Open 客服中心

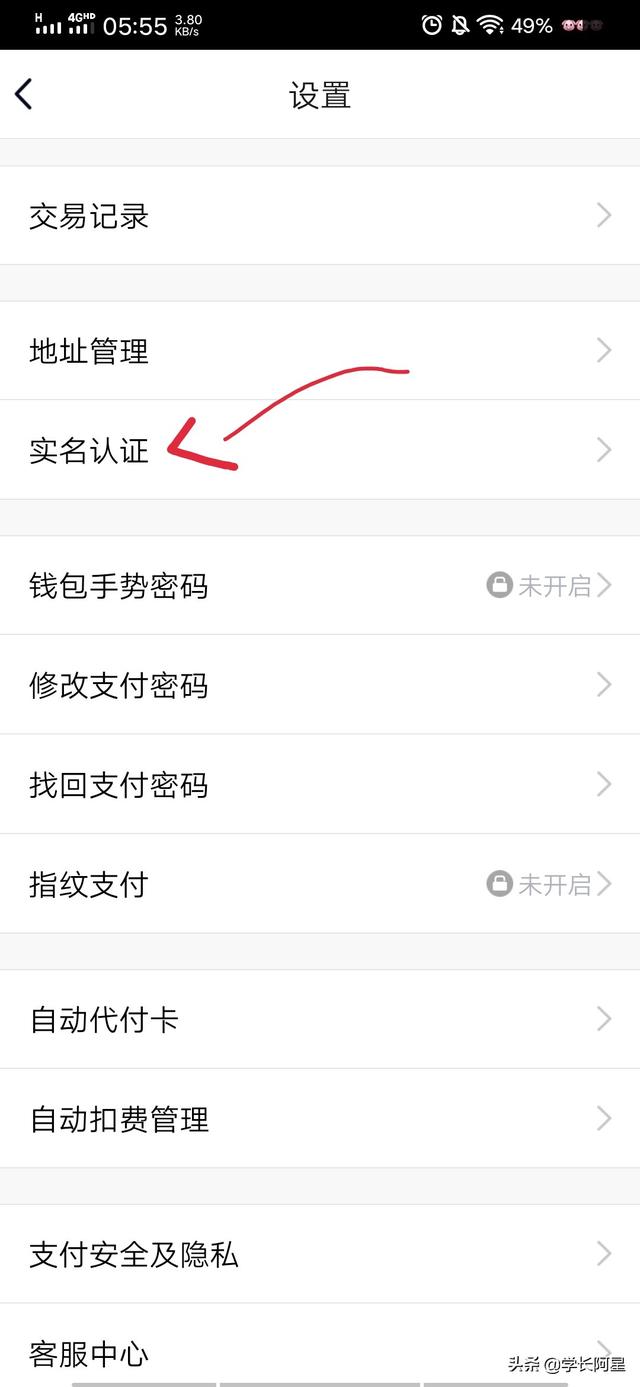(x=320, y=1345)
